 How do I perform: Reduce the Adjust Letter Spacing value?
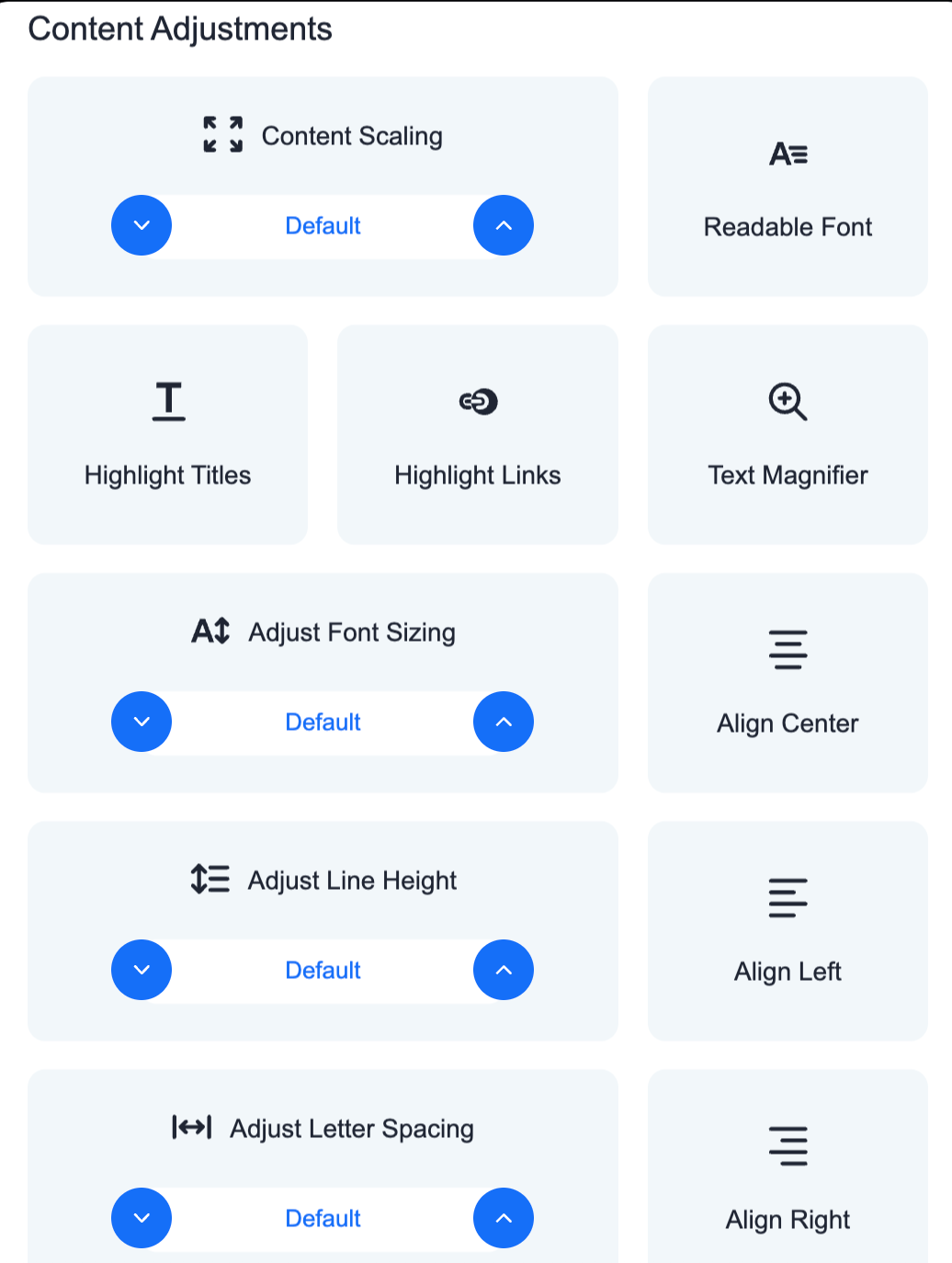click(142, 1218)
